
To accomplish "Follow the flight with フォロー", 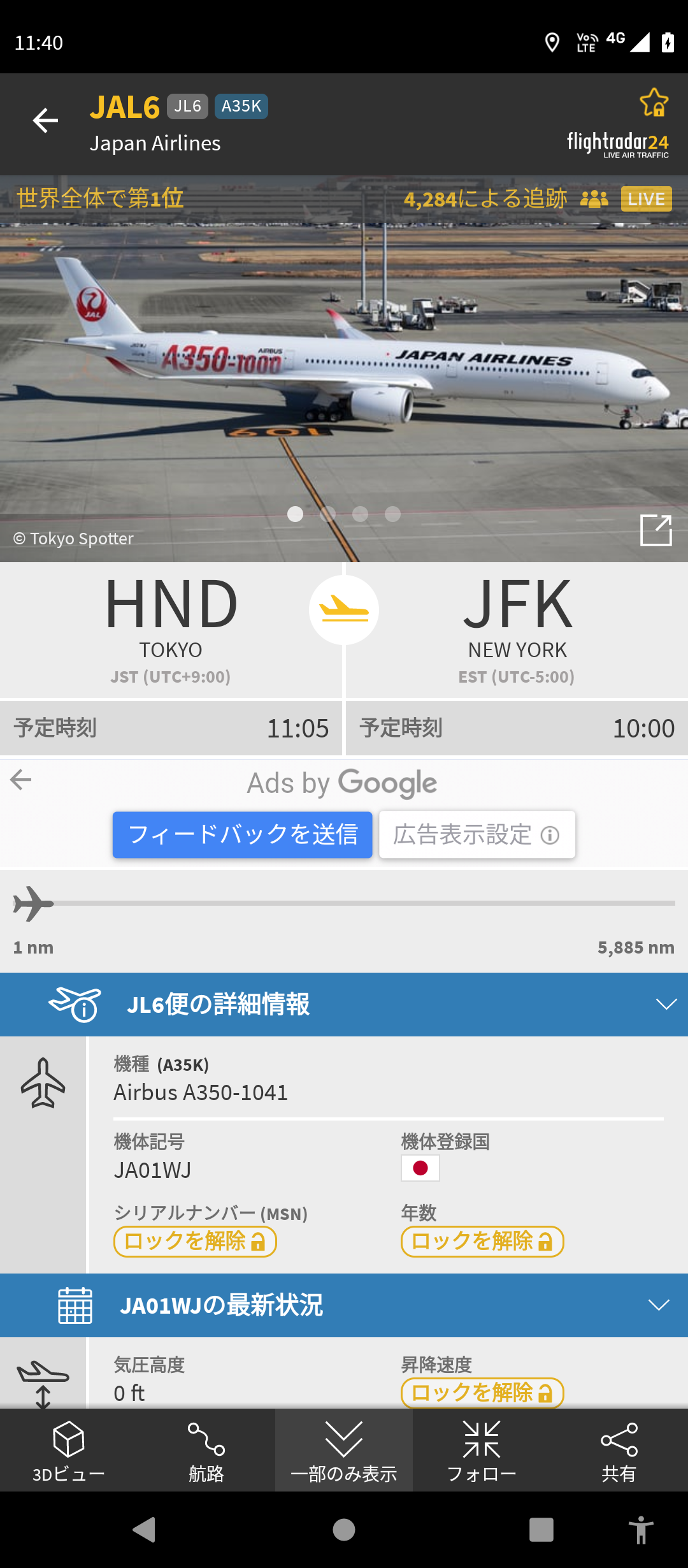I will pos(482,1451).
